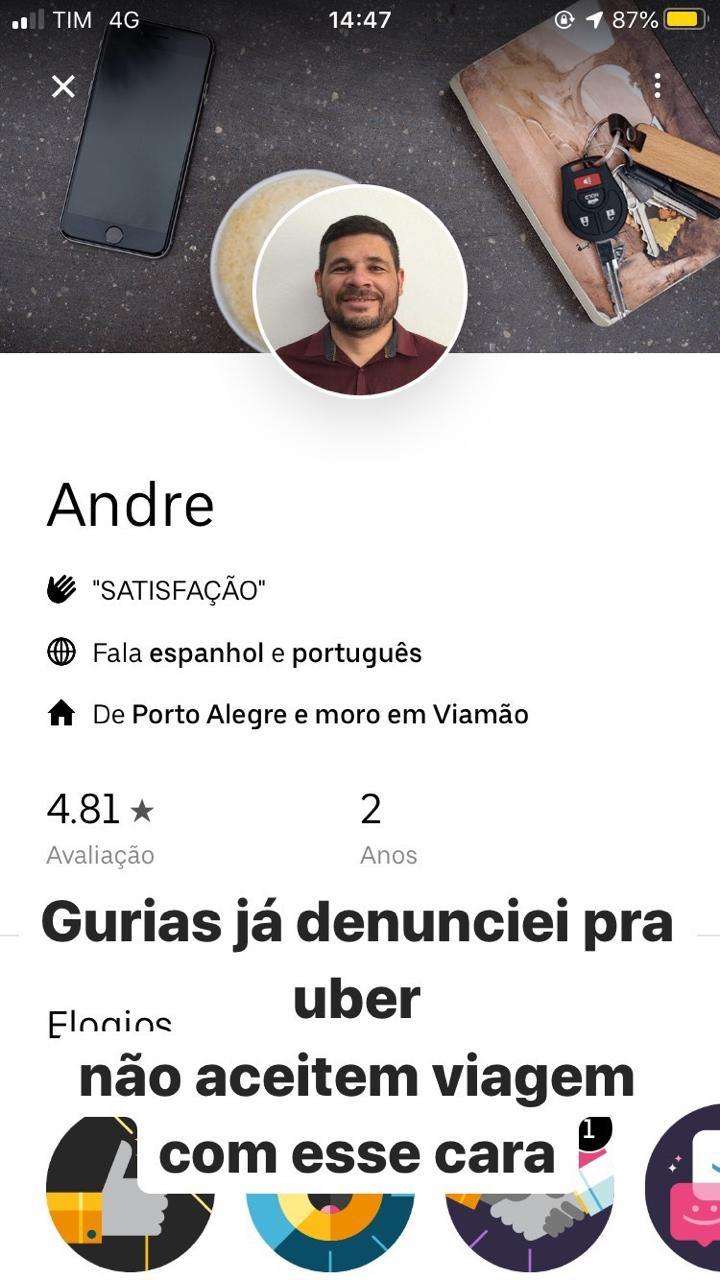
Task: Open the three-dot overflow menu
Action: pos(657,86)
